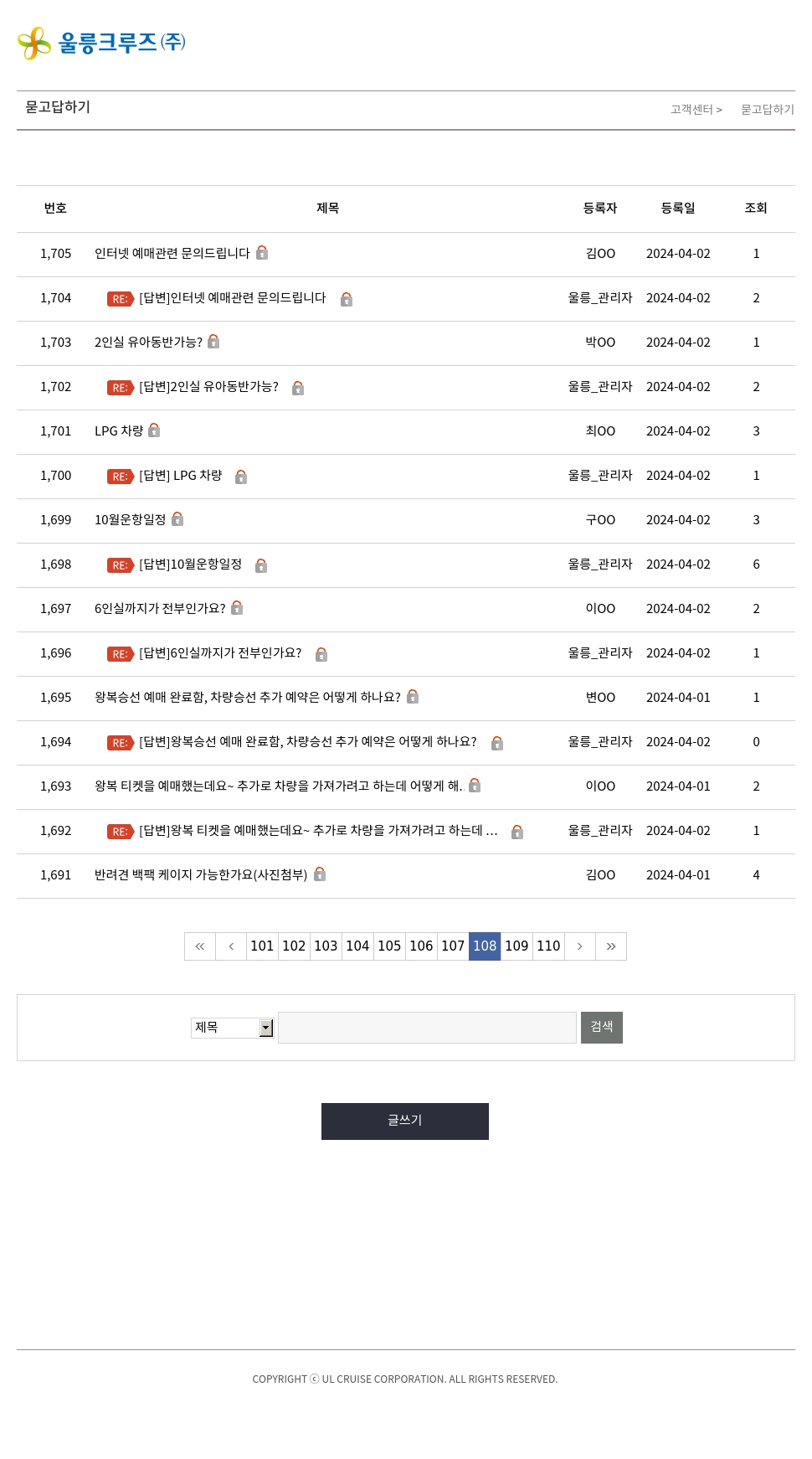The height and width of the screenshot is (1459, 812).
Task: Jump to page 105
Action: 389,946
